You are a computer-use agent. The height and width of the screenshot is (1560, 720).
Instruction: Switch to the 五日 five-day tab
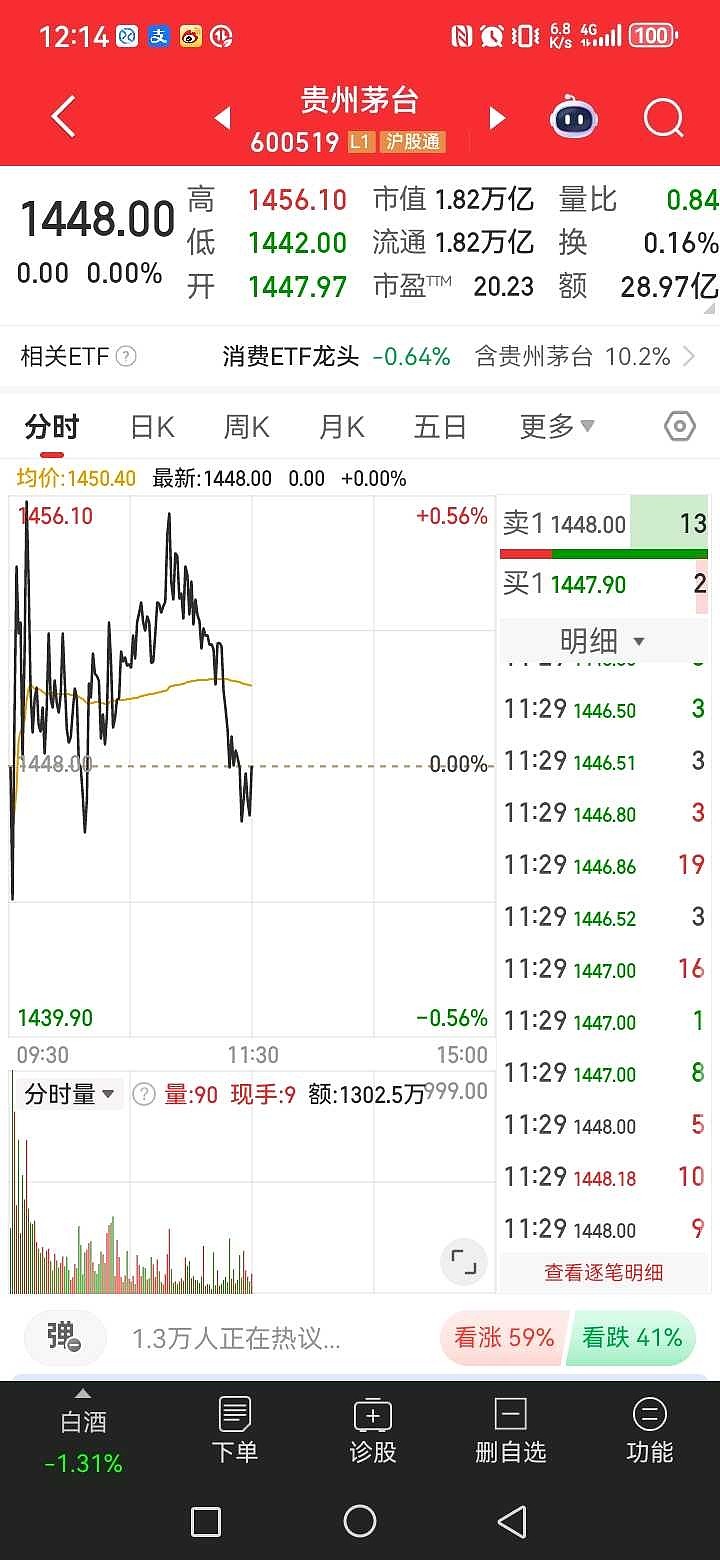(439, 426)
